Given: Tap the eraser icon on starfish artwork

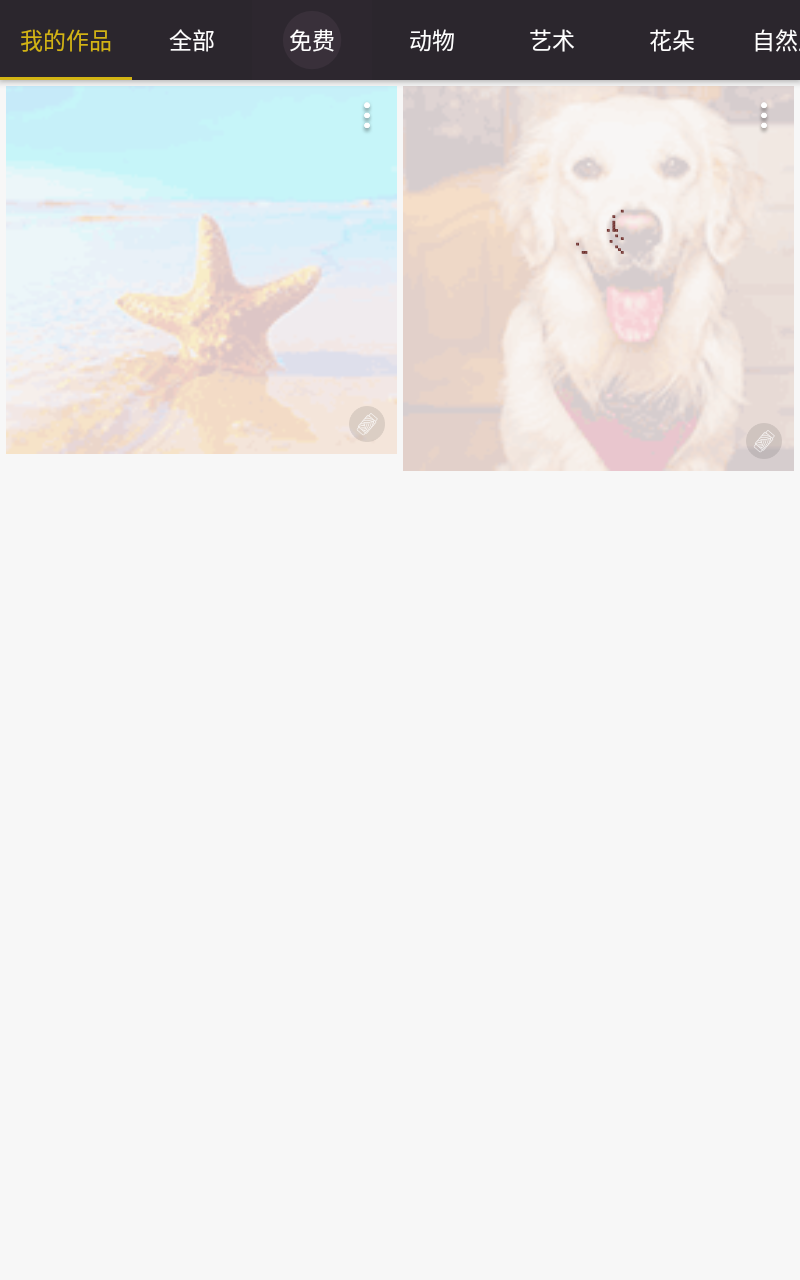Looking at the screenshot, I should (x=367, y=424).
